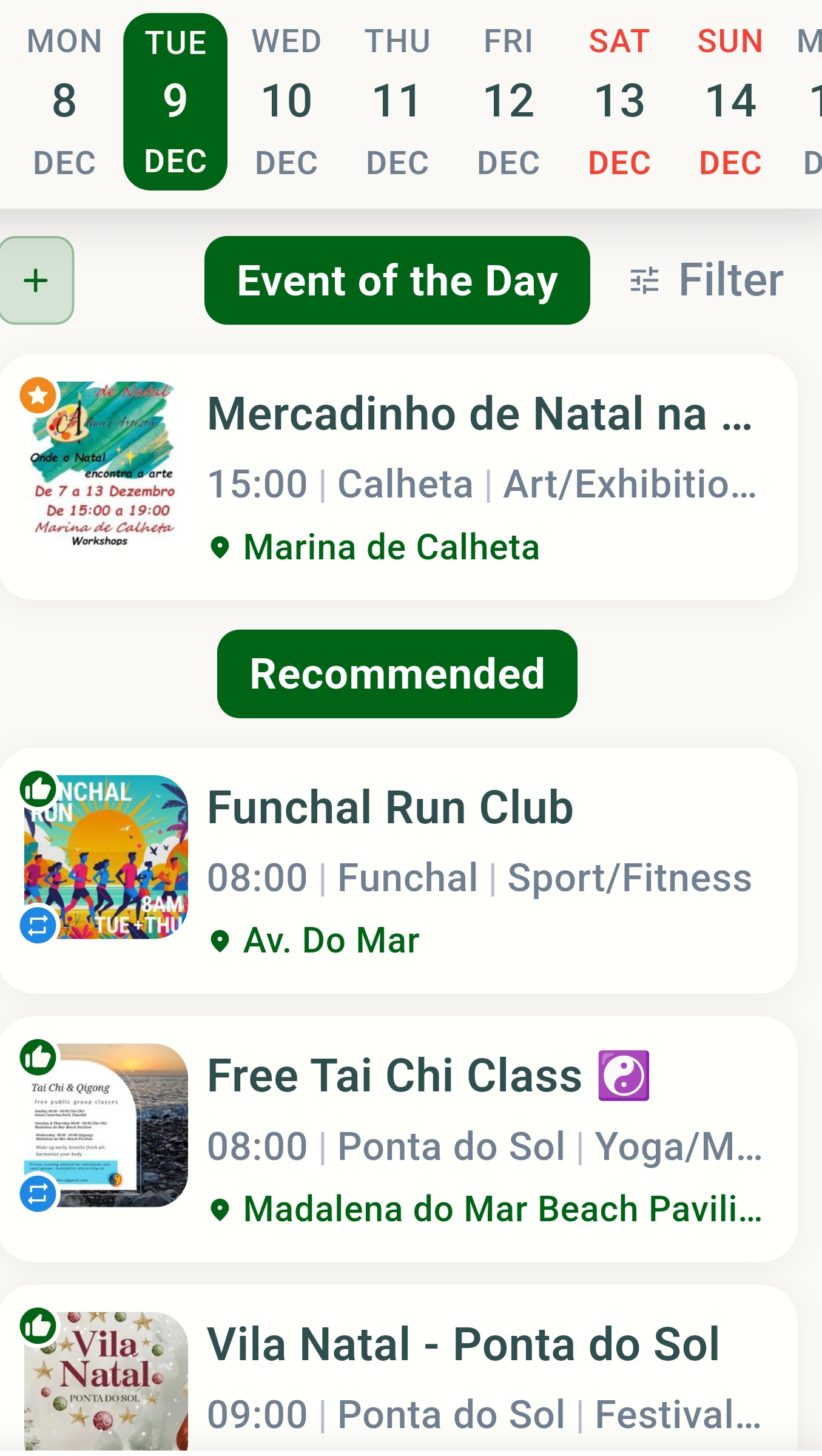Tap the plus button to add event
Screen dimensions: 822x1456
click(x=36, y=280)
